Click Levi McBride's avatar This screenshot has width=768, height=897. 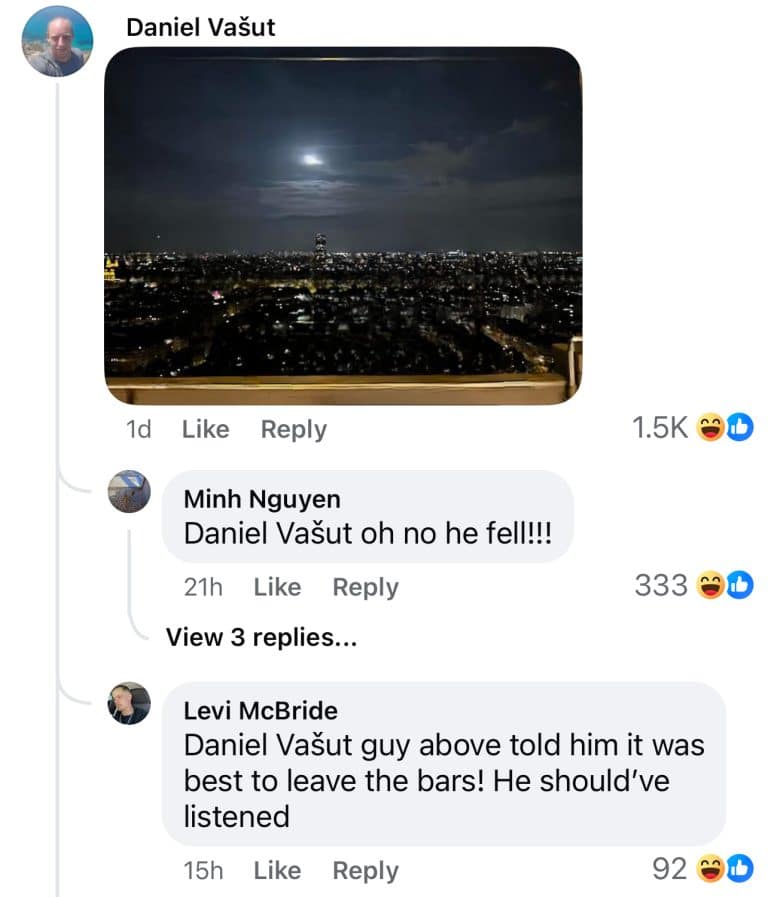130,701
